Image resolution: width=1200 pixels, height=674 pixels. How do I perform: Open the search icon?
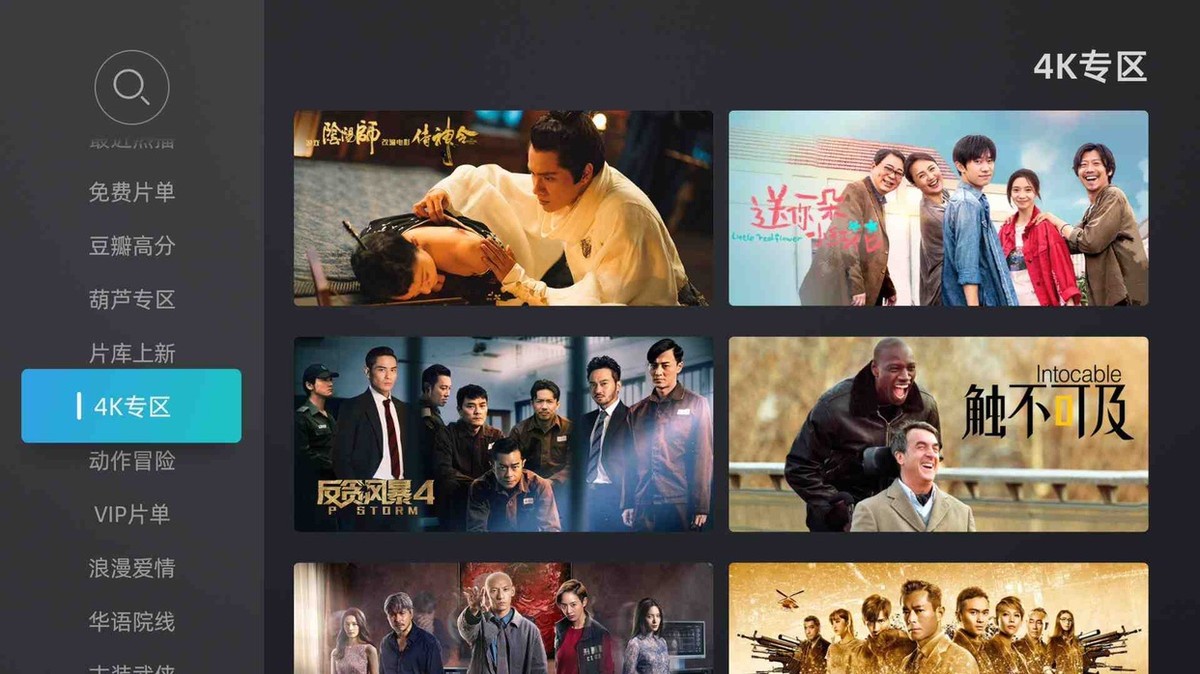[x=131, y=87]
